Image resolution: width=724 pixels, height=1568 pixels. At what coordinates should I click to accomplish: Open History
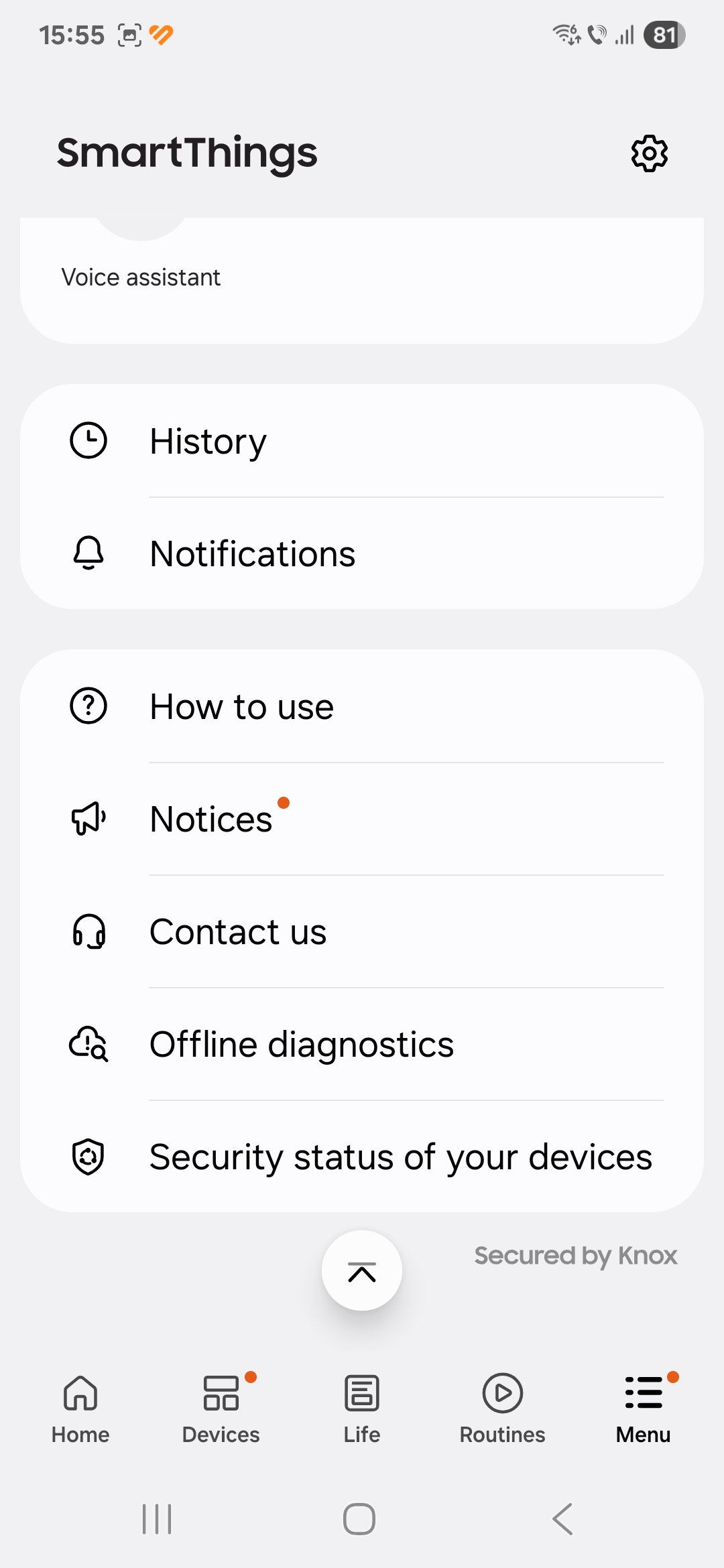[362, 441]
